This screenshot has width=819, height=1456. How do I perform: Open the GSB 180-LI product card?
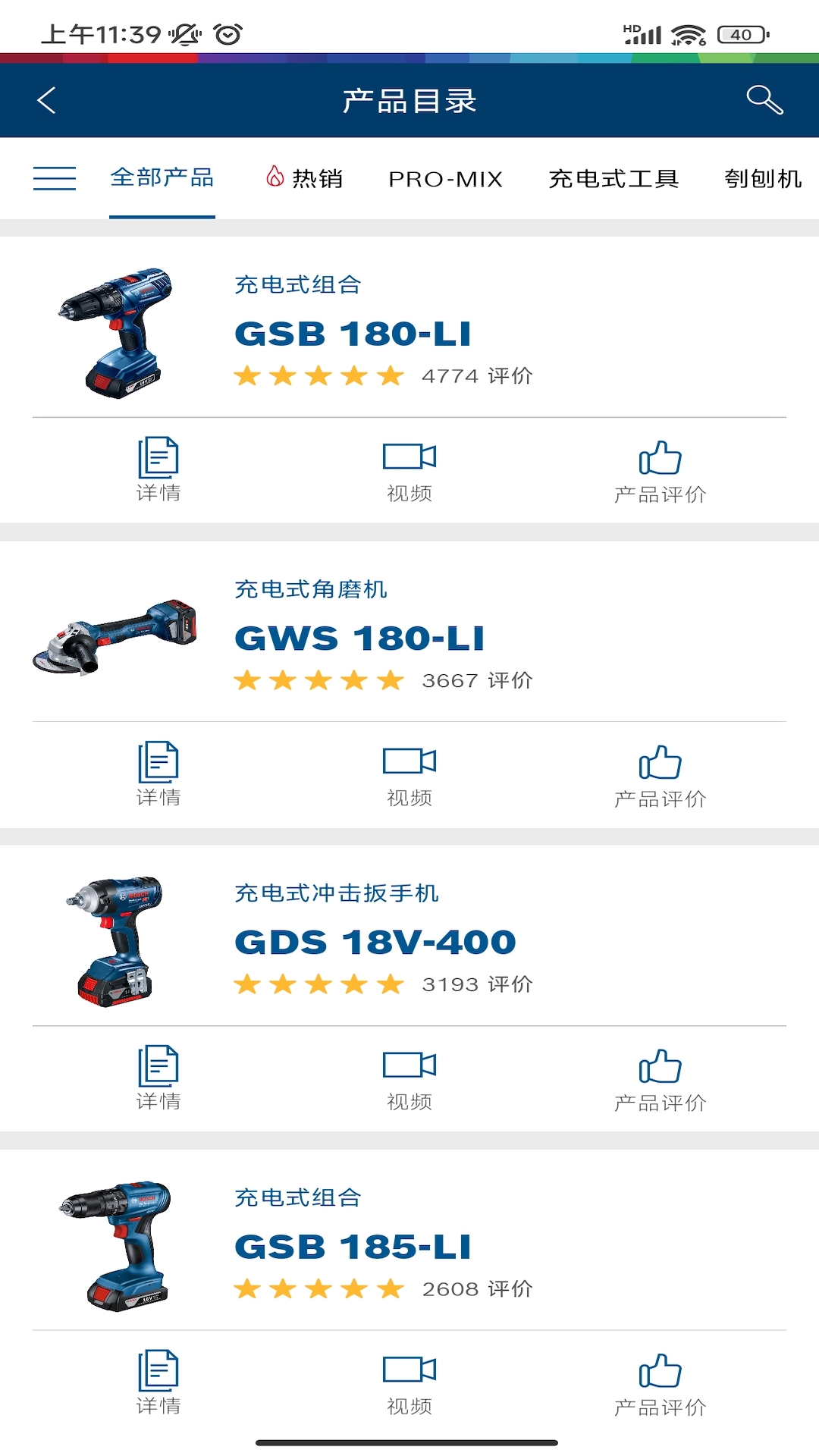[x=353, y=334]
